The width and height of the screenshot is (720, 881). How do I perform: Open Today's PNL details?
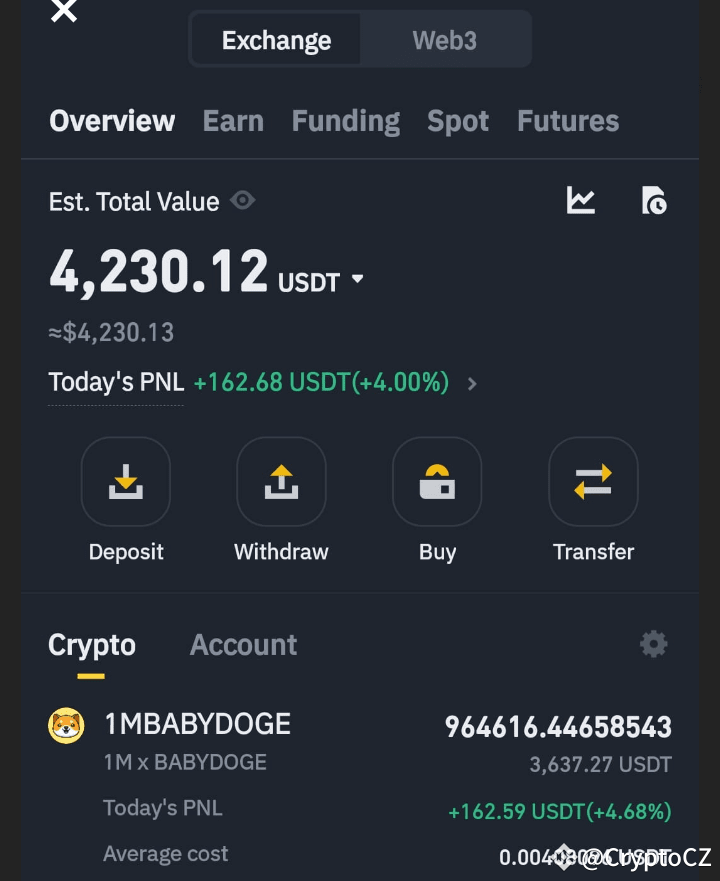[x=472, y=383]
